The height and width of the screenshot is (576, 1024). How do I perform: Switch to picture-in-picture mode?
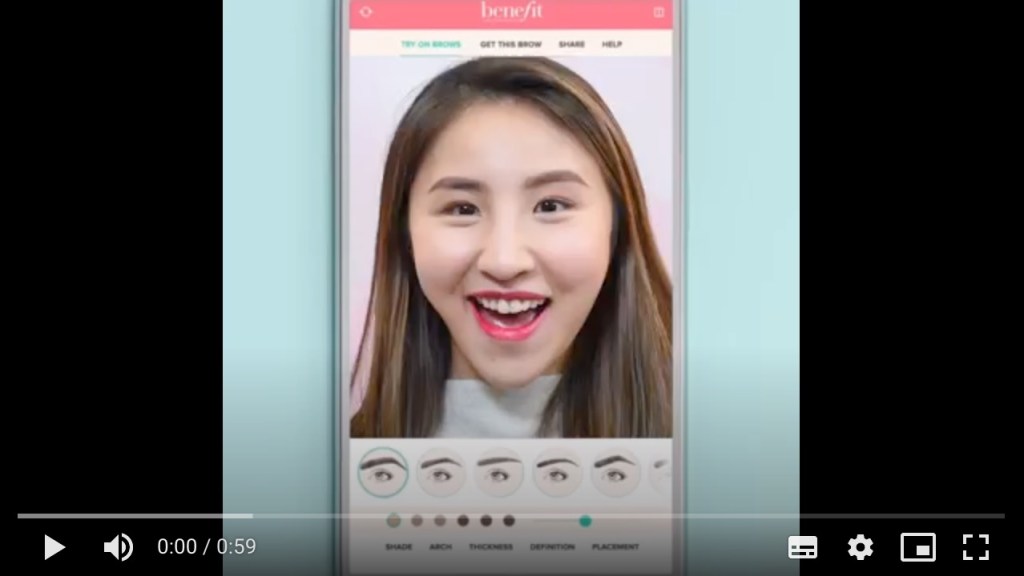point(918,547)
